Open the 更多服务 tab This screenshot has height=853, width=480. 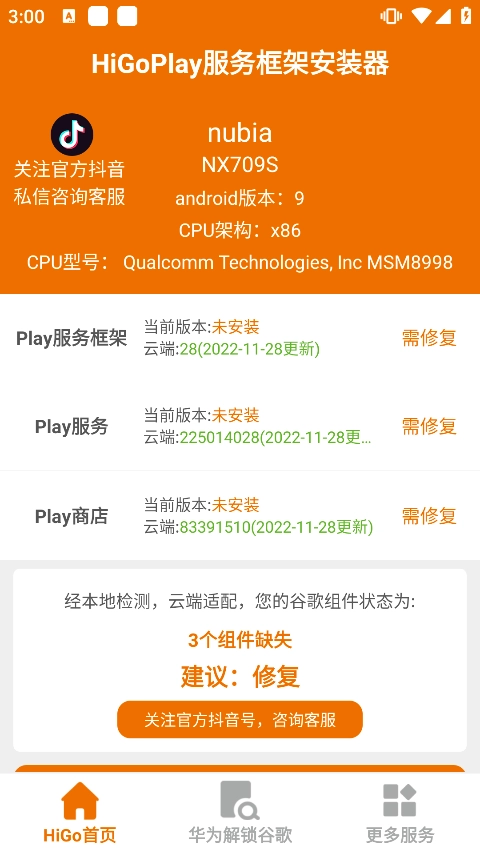(x=400, y=813)
